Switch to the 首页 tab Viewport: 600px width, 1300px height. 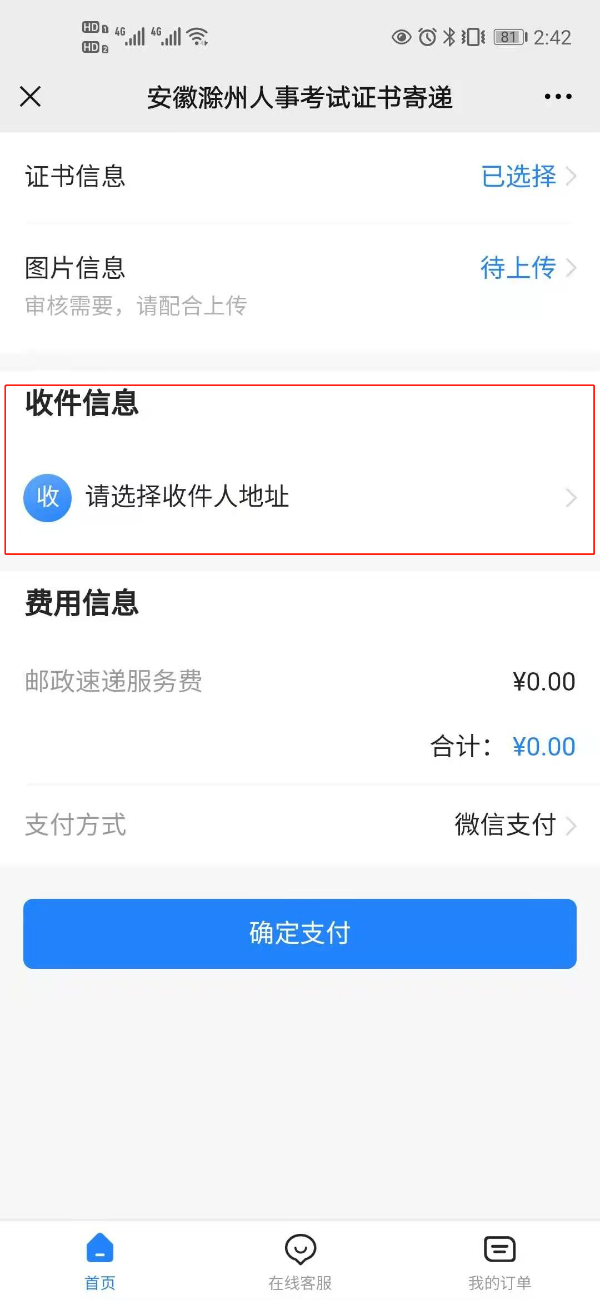[x=100, y=1261]
